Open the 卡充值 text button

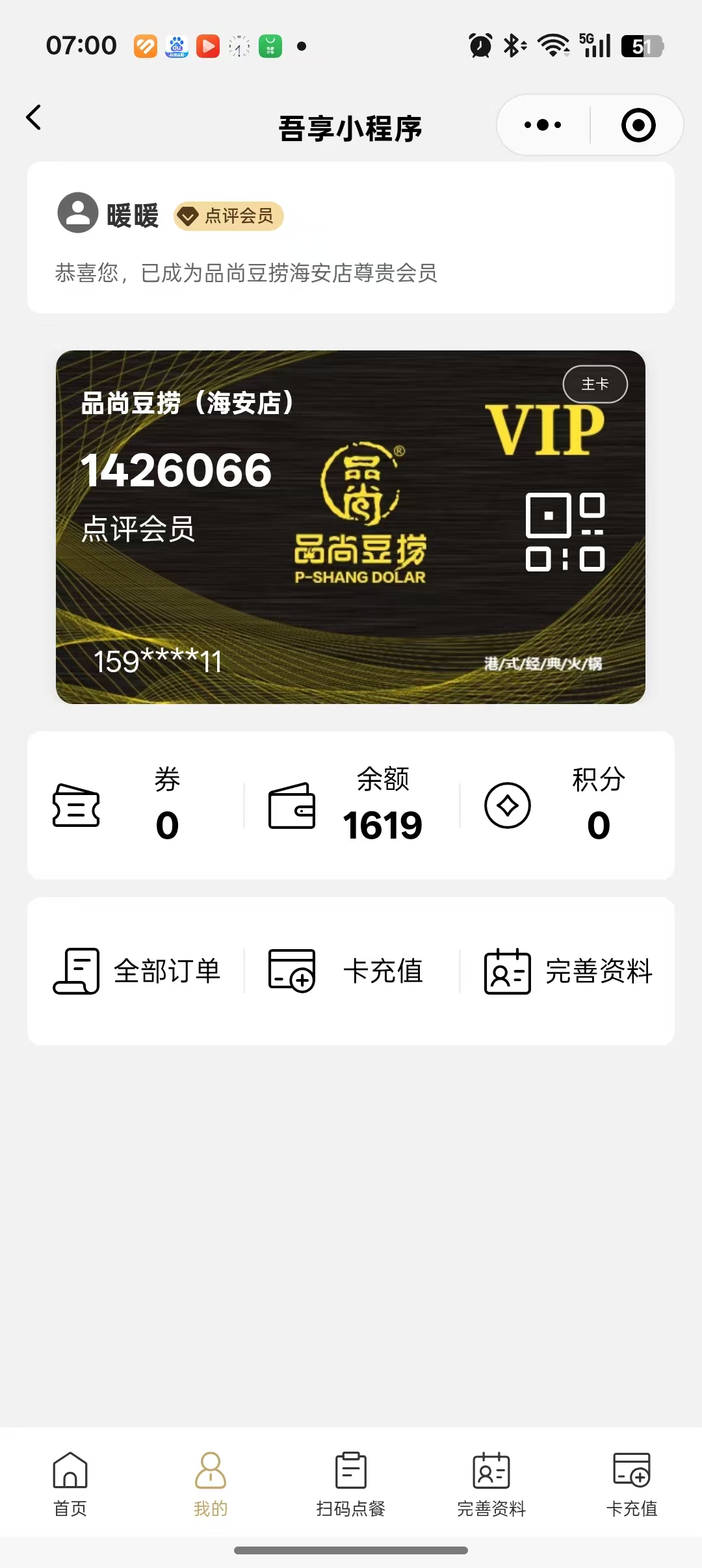click(x=383, y=971)
